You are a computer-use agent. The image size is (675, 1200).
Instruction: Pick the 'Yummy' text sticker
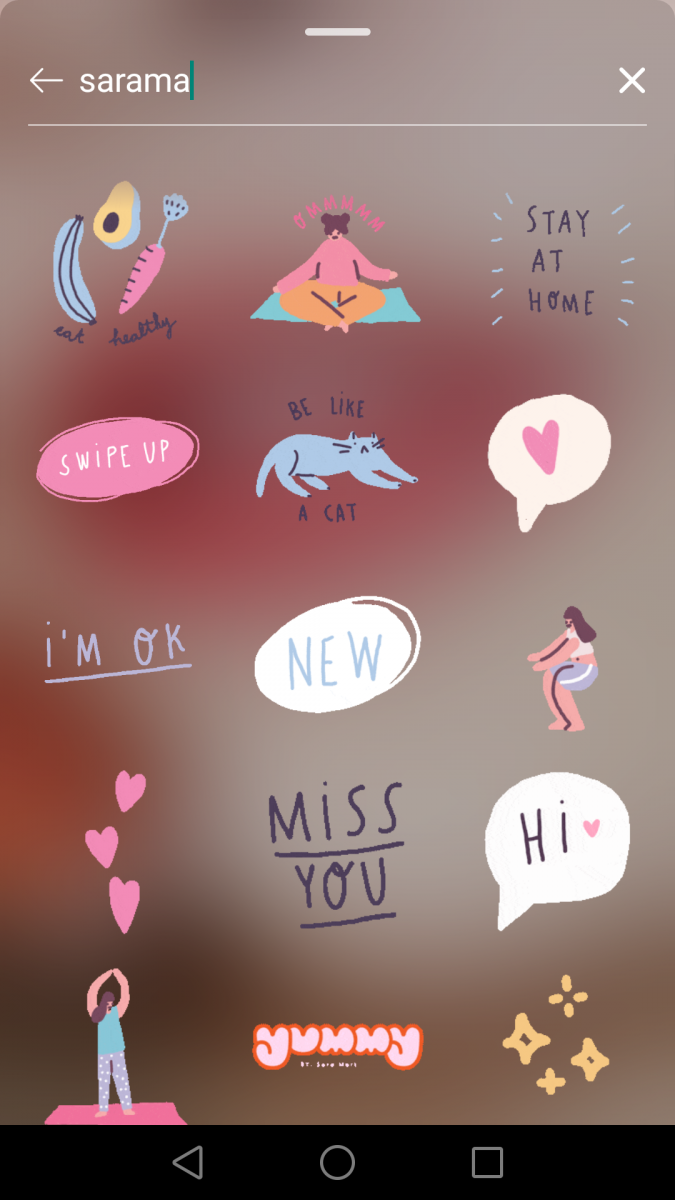click(337, 1045)
